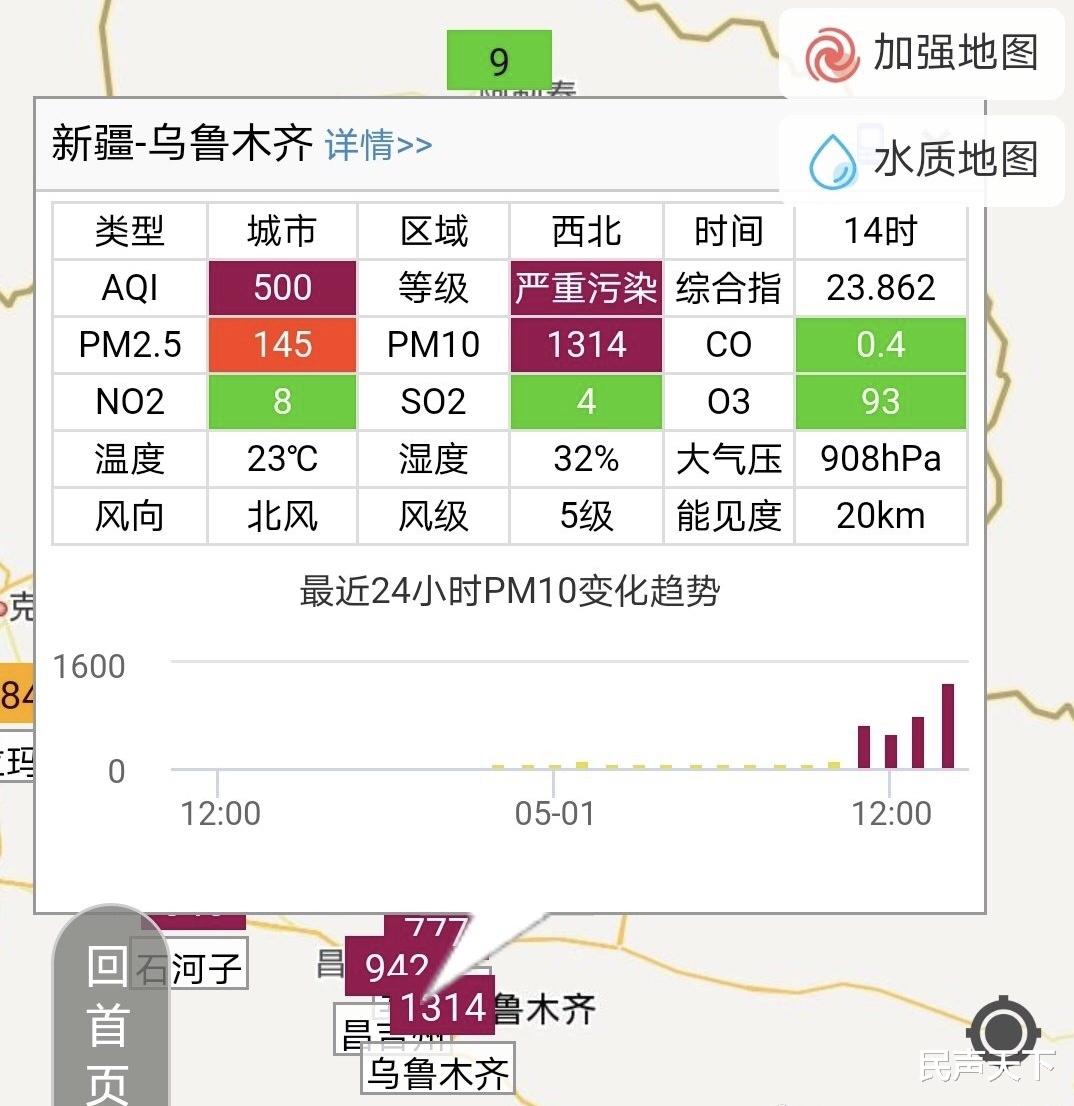Screen dimensions: 1074x1106
Task: Click the 严重污染 pollution level cell
Action: [586, 288]
